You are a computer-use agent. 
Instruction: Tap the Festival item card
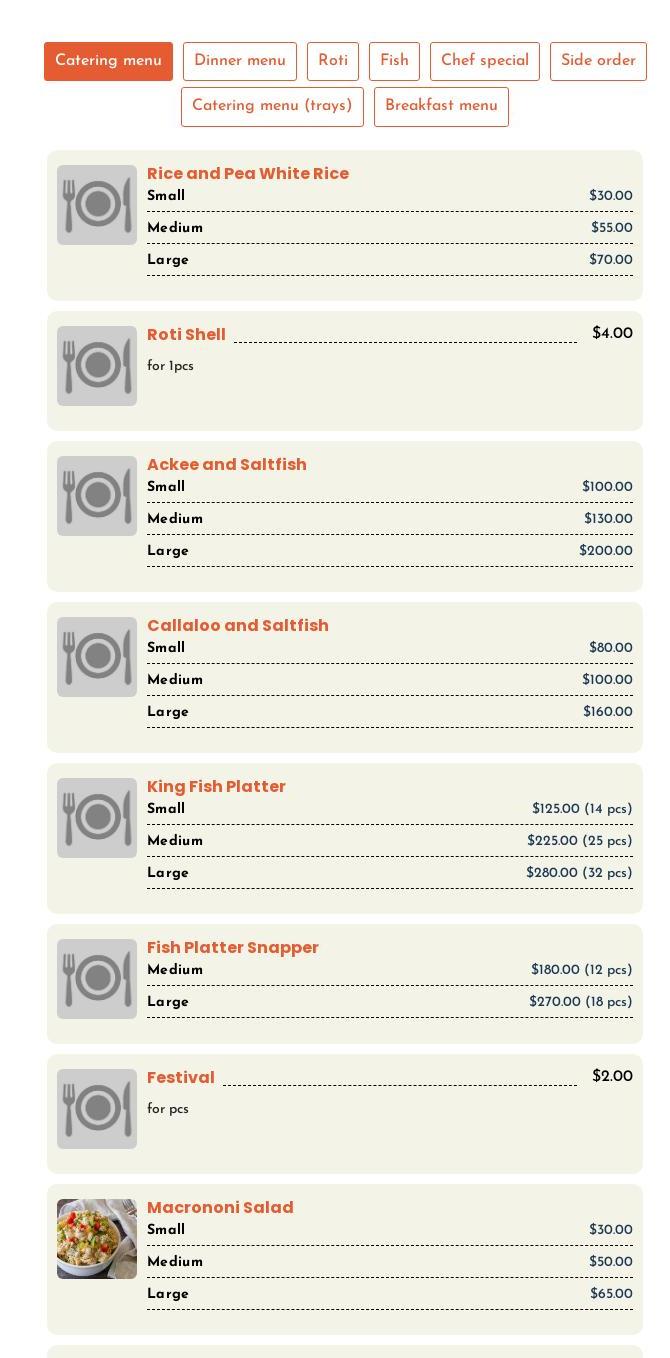pyautogui.click(x=181, y=1078)
